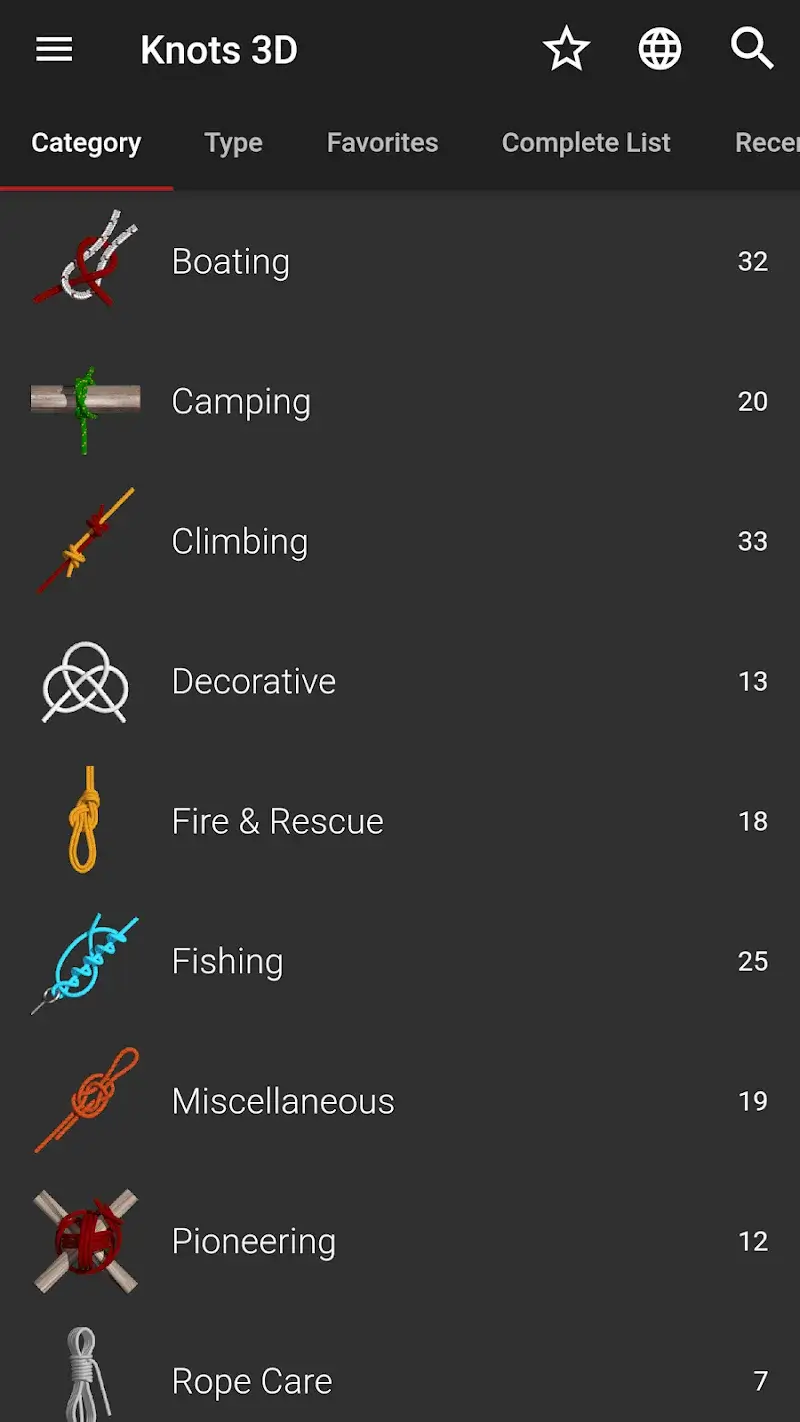Tap the Boating knot thumbnail icon

87,261
